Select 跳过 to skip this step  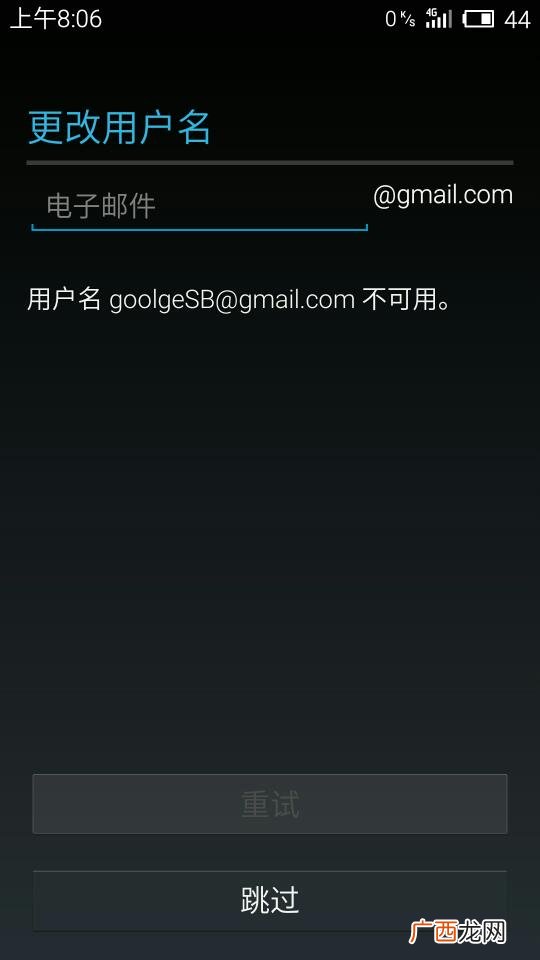(x=269, y=901)
